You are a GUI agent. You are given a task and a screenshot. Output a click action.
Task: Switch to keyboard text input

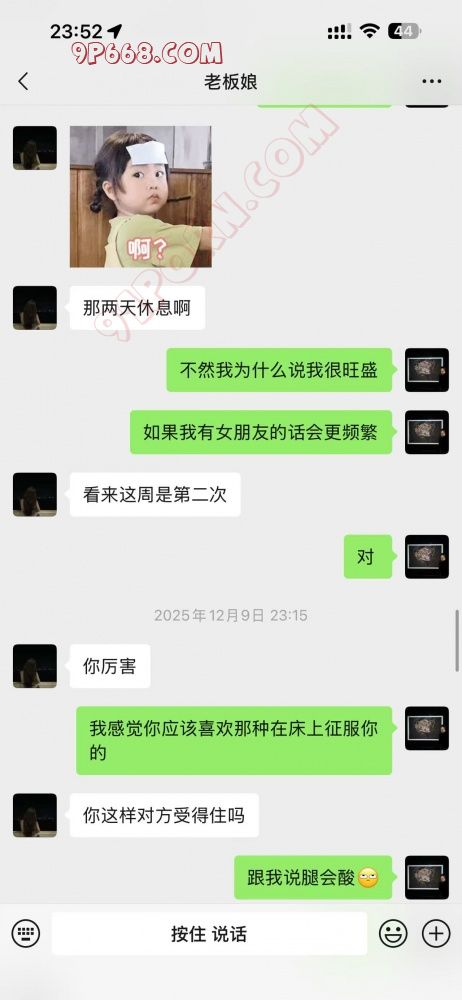tap(26, 934)
